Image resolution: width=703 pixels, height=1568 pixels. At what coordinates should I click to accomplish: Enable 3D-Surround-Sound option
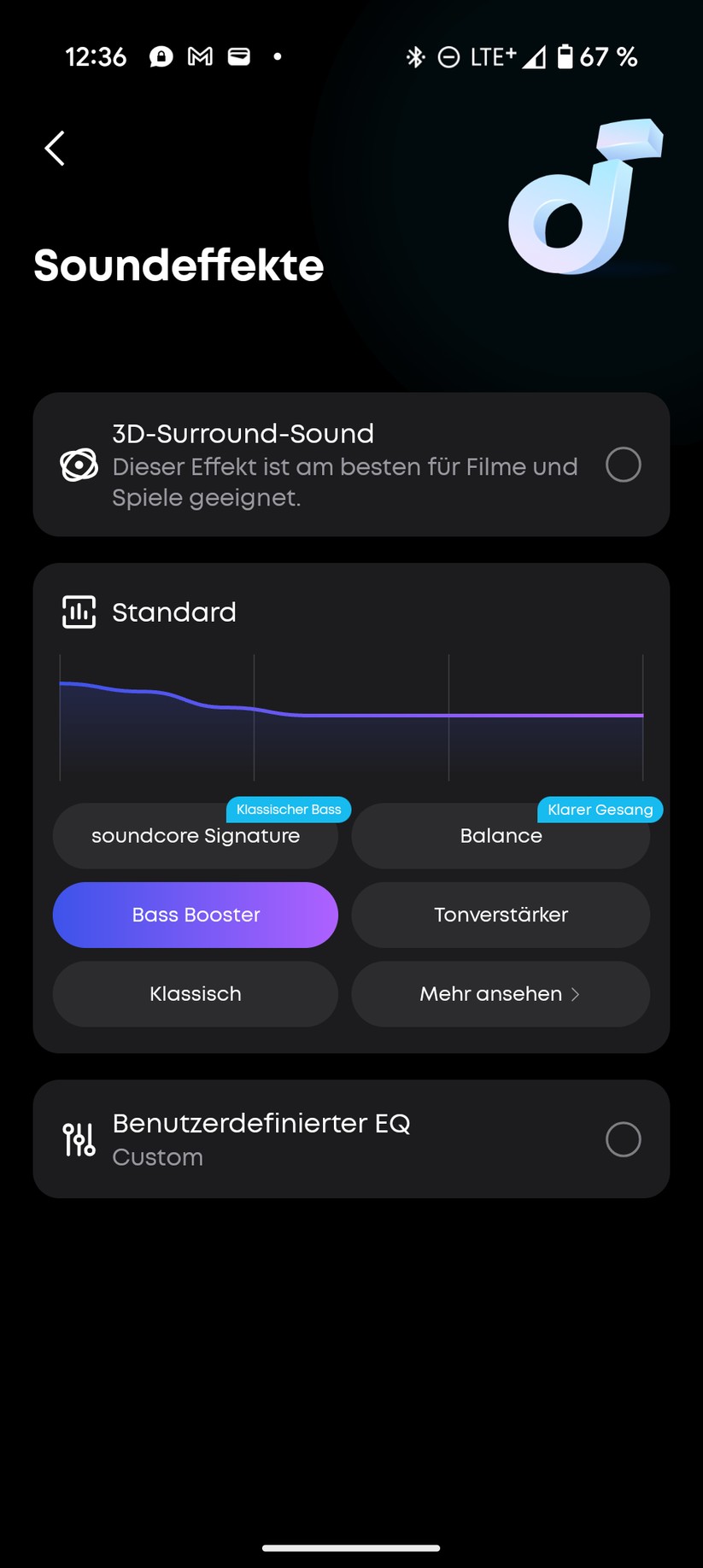[x=623, y=465]
